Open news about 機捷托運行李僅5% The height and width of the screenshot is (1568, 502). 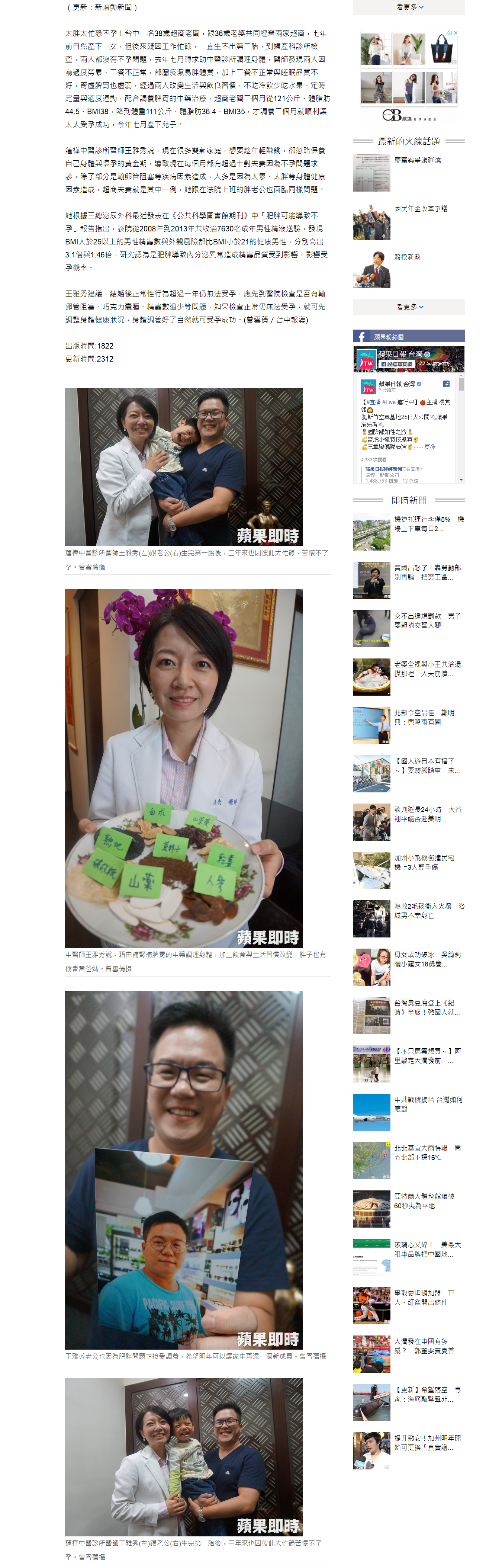click(428, 524)
